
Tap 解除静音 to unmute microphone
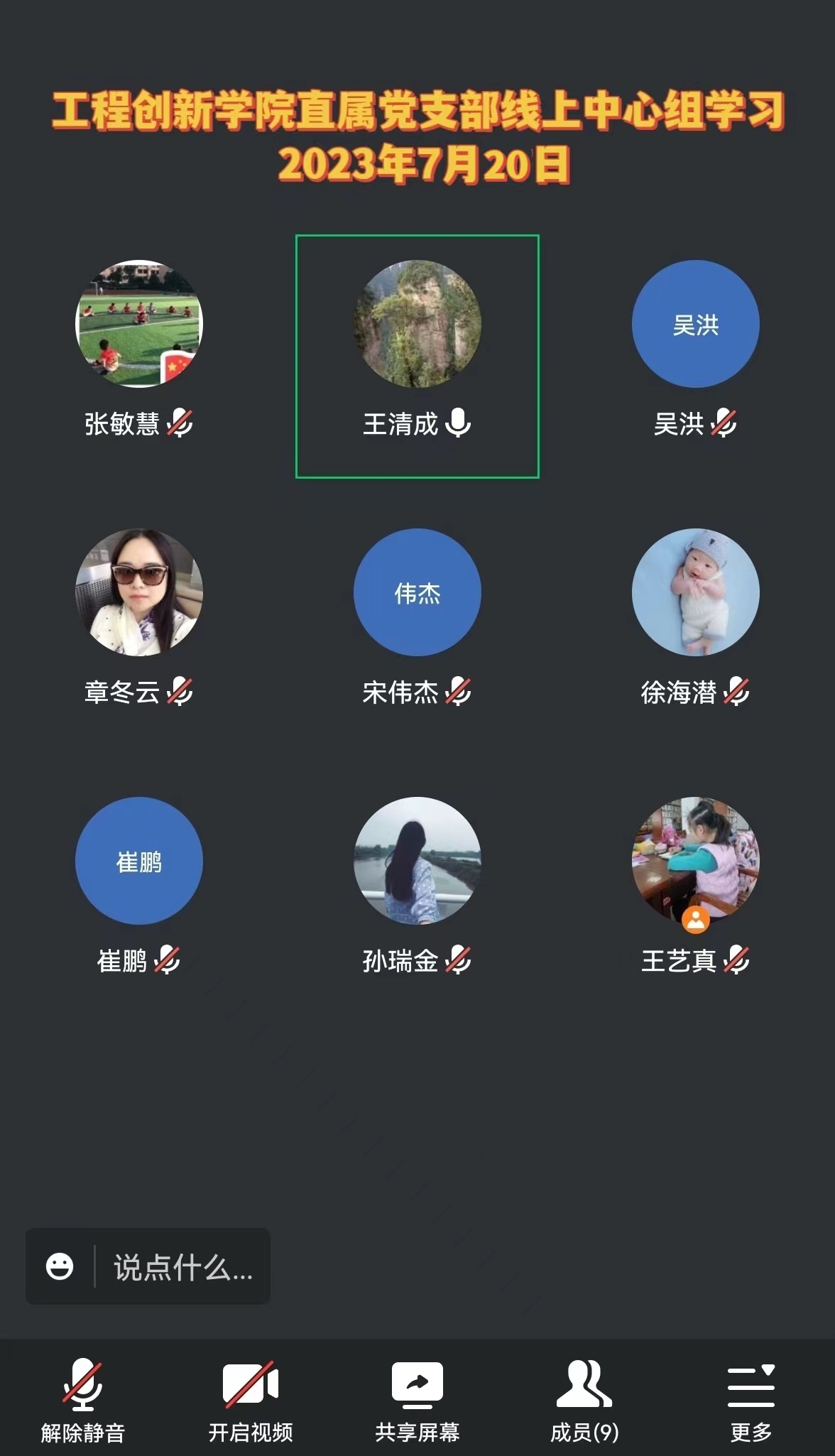click(x=82, y=1399)
